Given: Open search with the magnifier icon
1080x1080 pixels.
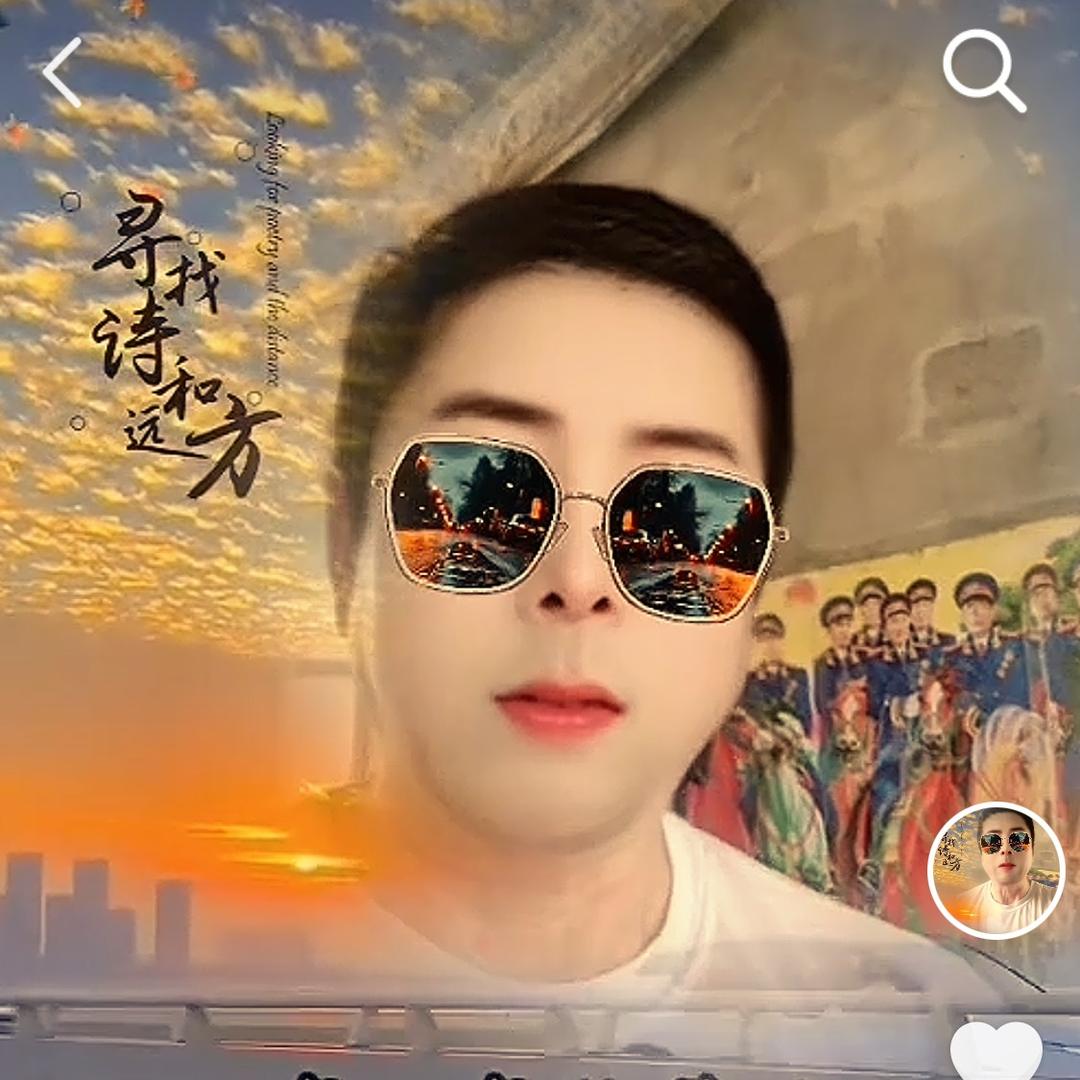Looking at the screenshot, I should 985,71.
